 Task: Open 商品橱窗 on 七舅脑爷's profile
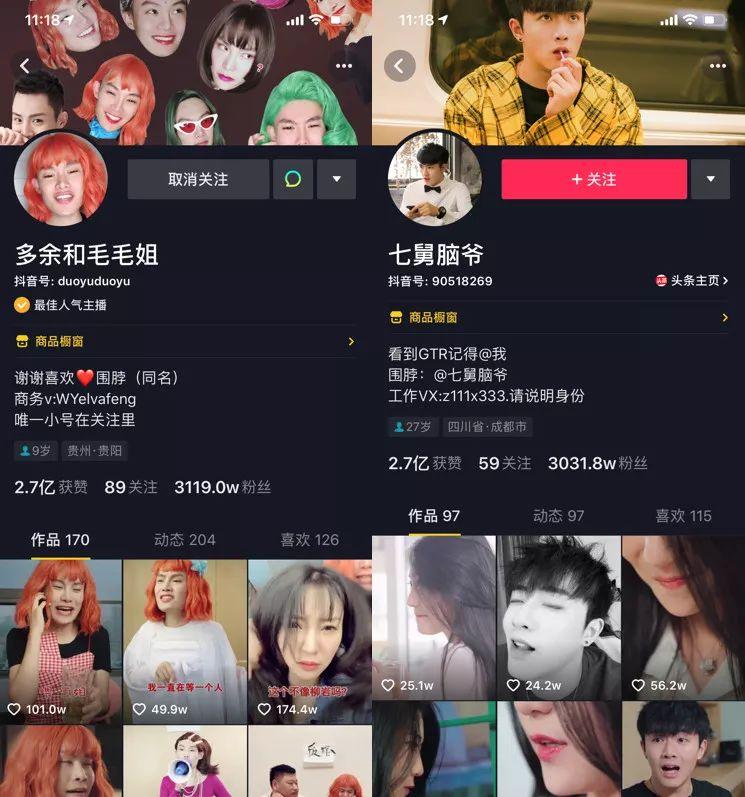tap(558, 317)
